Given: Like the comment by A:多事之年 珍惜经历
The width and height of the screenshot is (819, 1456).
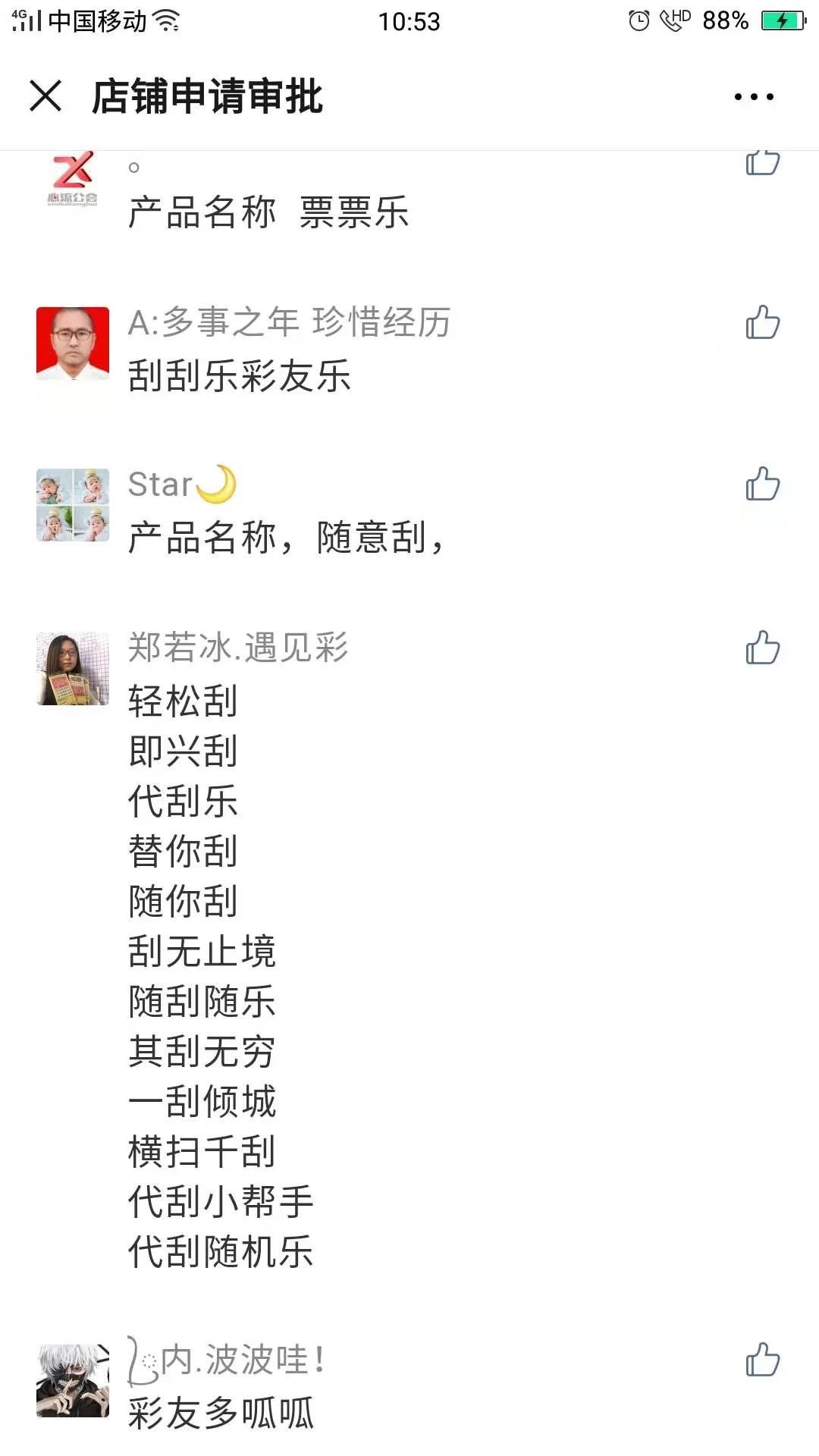Looking at the screenshot, I should [x=762, y=322].
